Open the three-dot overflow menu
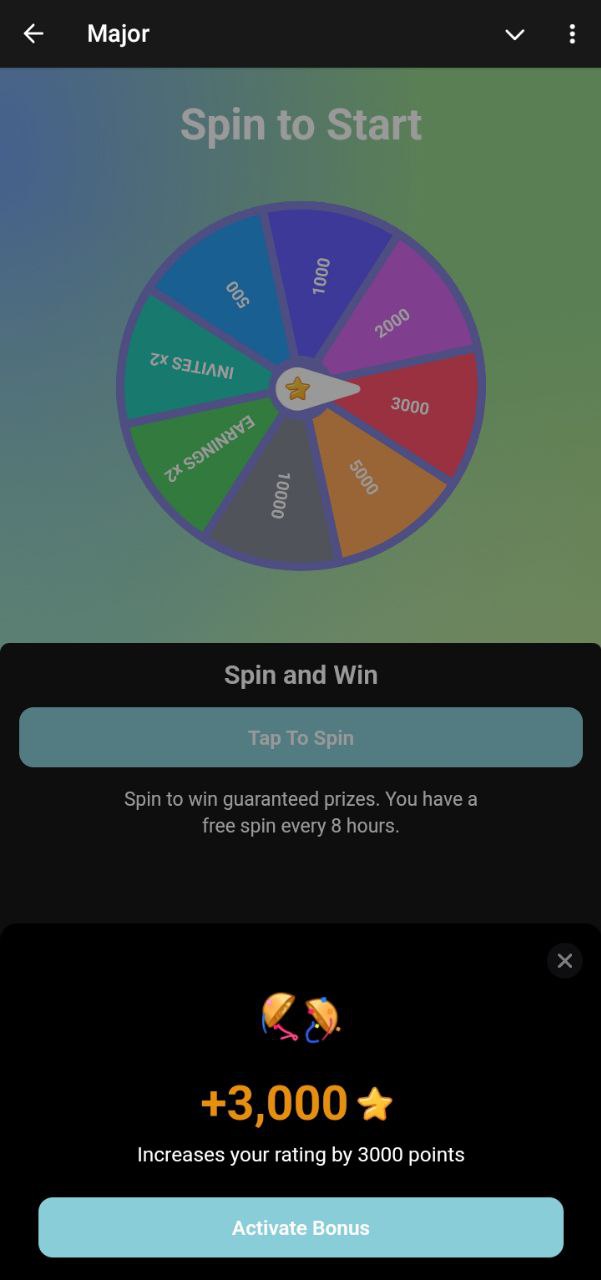601x1280 pixels. (572, 34)
